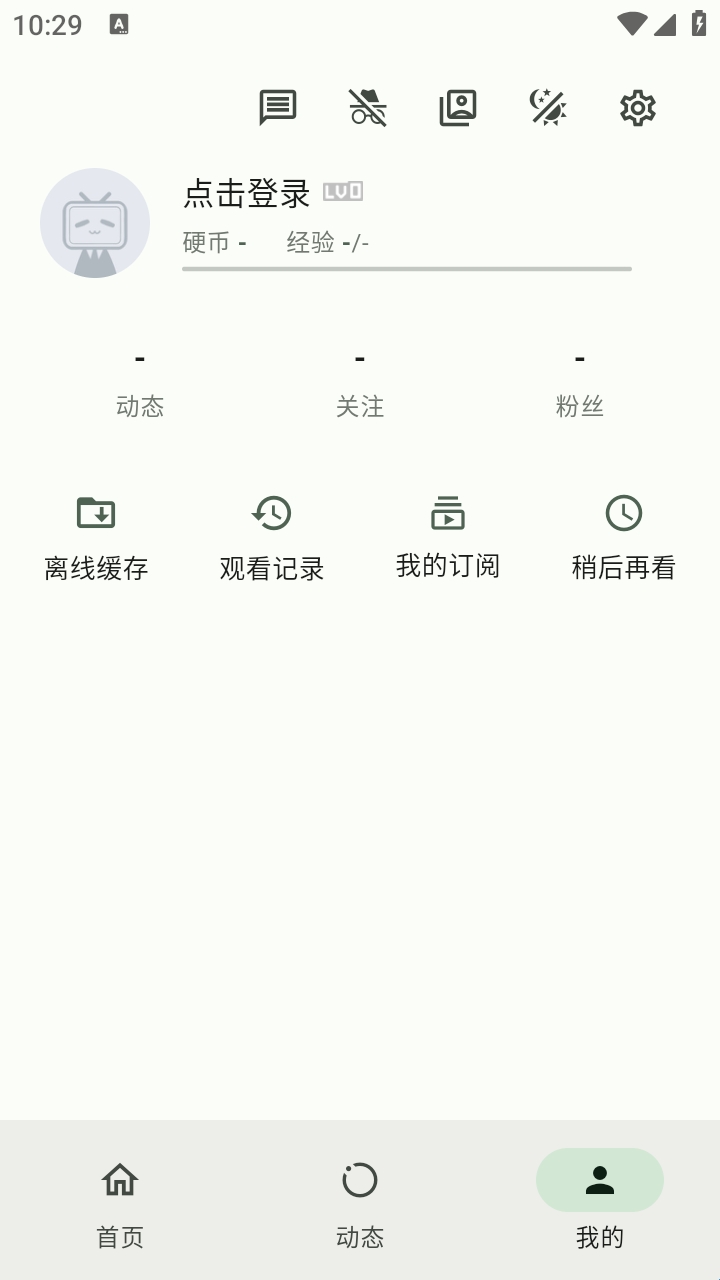Switch to the 首页 home tab

pyautogui.click(x=120, y=1200)
